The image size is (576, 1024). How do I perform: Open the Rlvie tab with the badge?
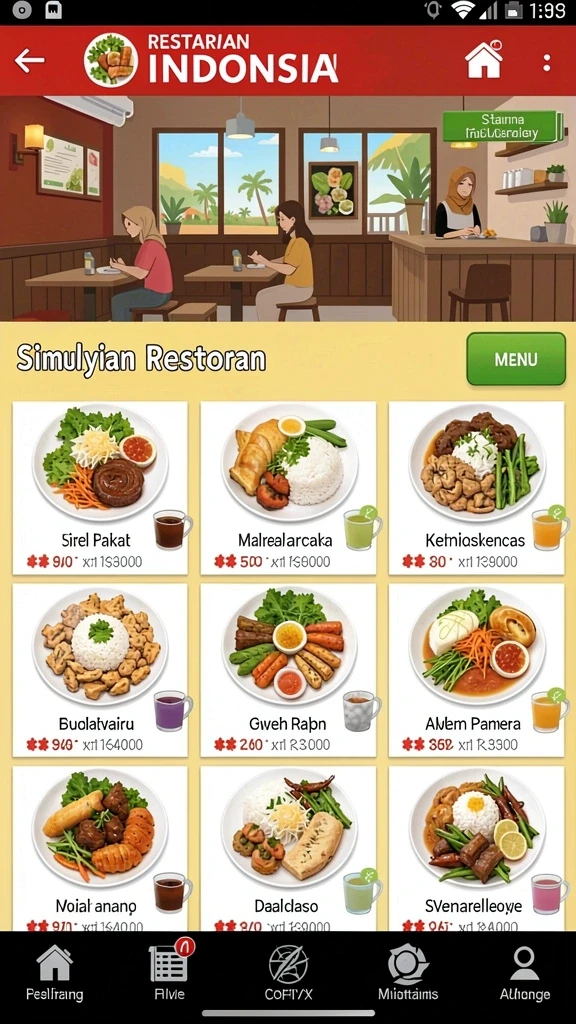170,973
